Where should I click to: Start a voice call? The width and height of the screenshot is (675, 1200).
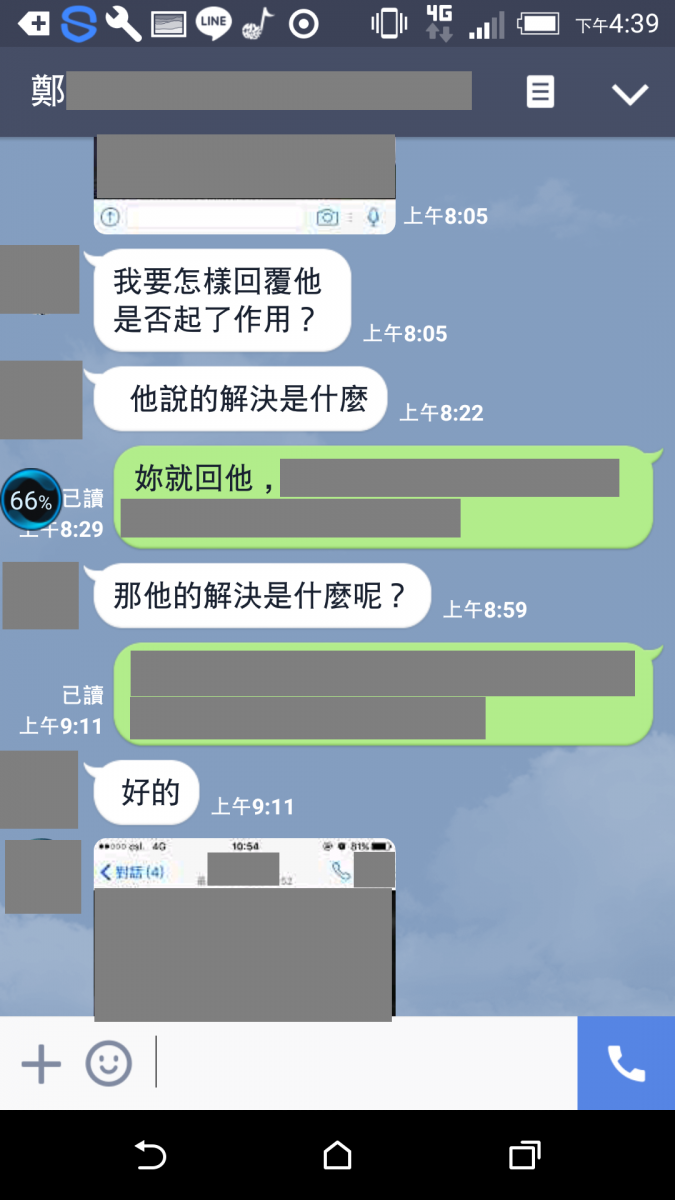pyautogui.click(x=626, y=1064)
